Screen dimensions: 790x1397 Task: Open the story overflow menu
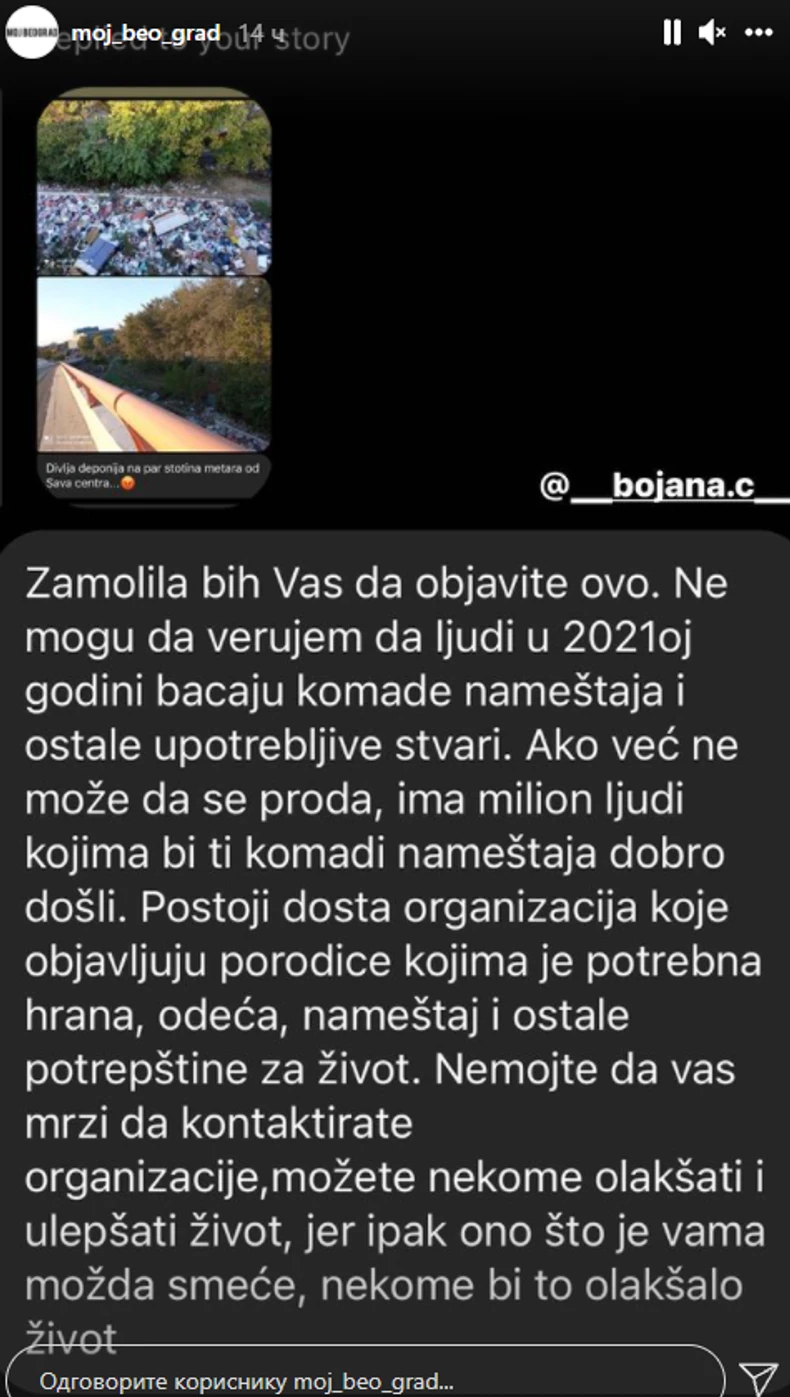coord(757,32)
